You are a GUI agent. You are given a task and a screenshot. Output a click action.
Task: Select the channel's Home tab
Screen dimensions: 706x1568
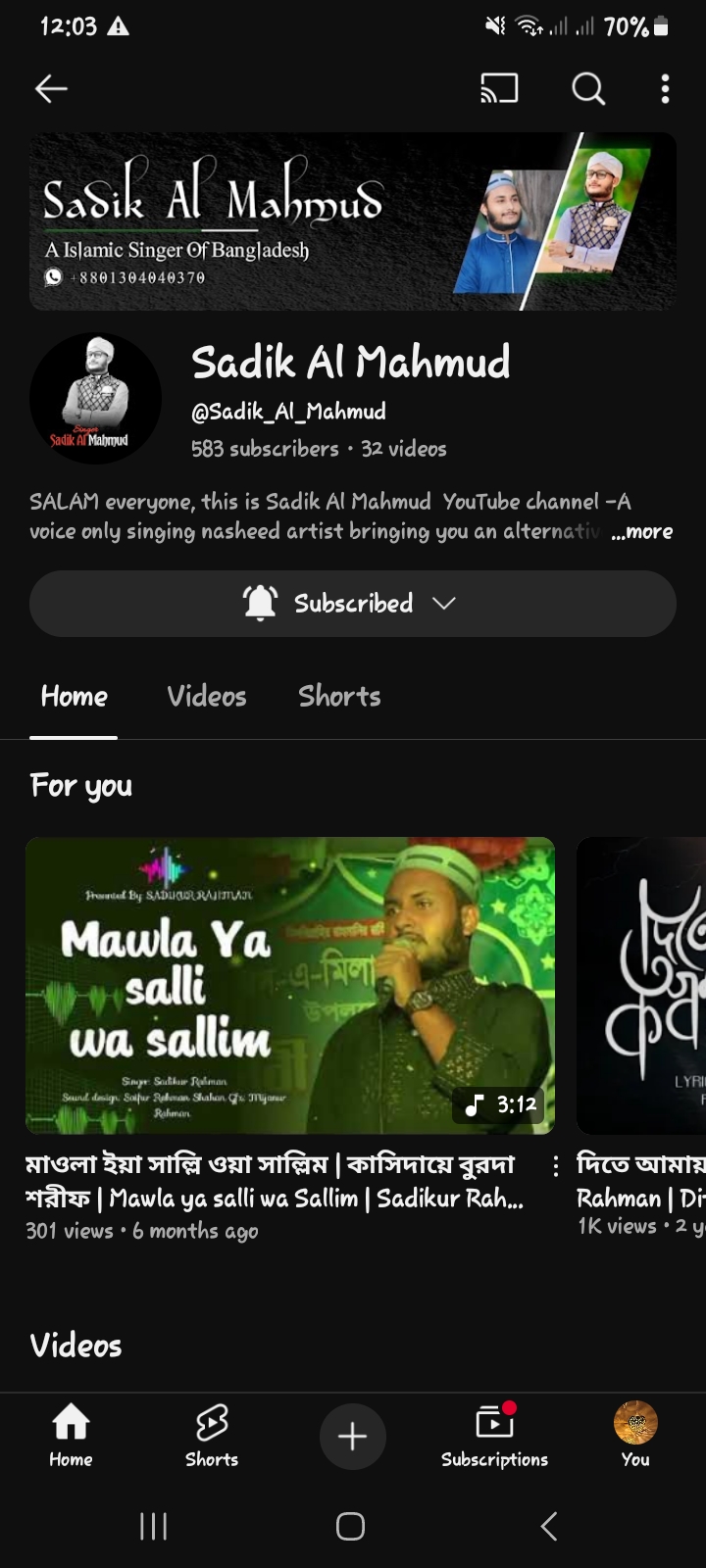[x=74, y=697]
